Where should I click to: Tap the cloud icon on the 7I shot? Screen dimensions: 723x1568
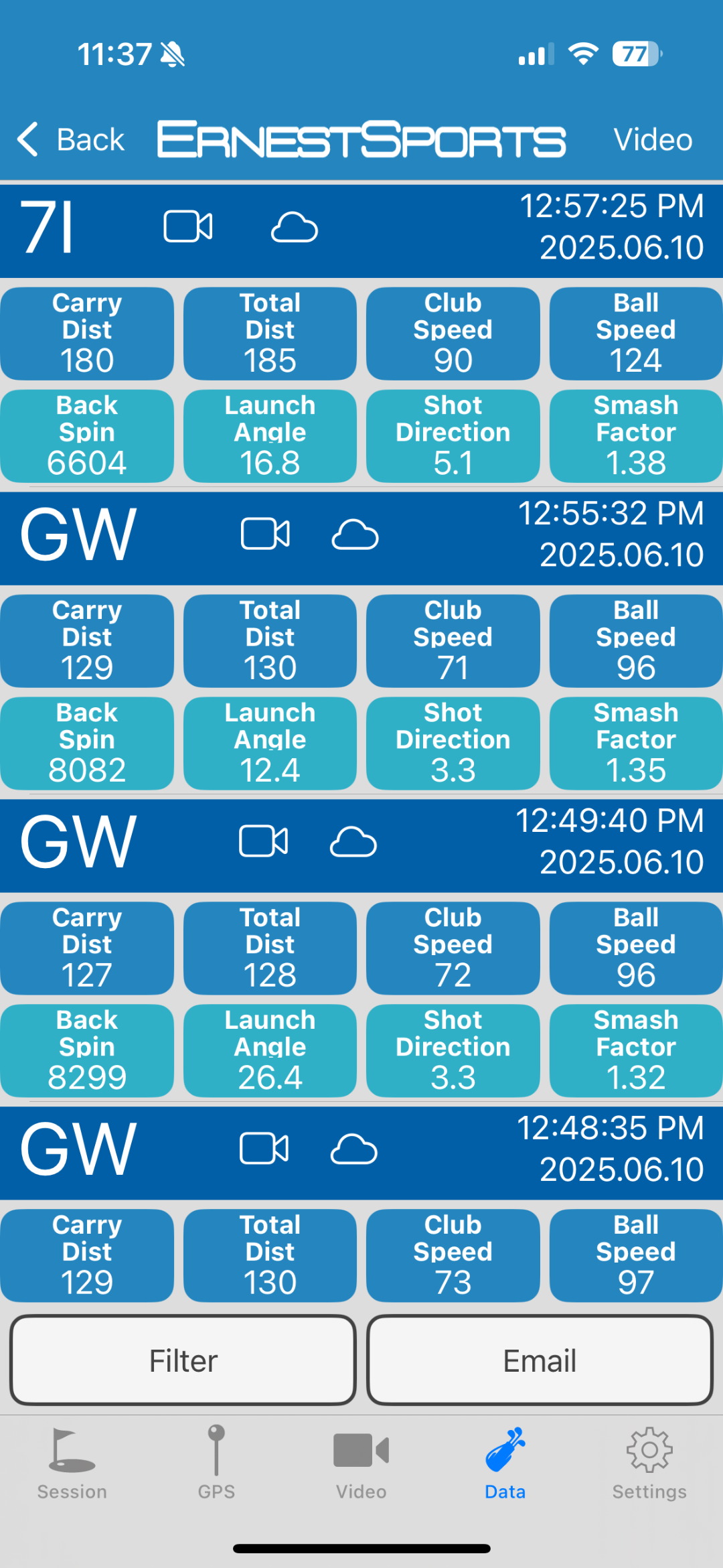(x=294, y=227)
